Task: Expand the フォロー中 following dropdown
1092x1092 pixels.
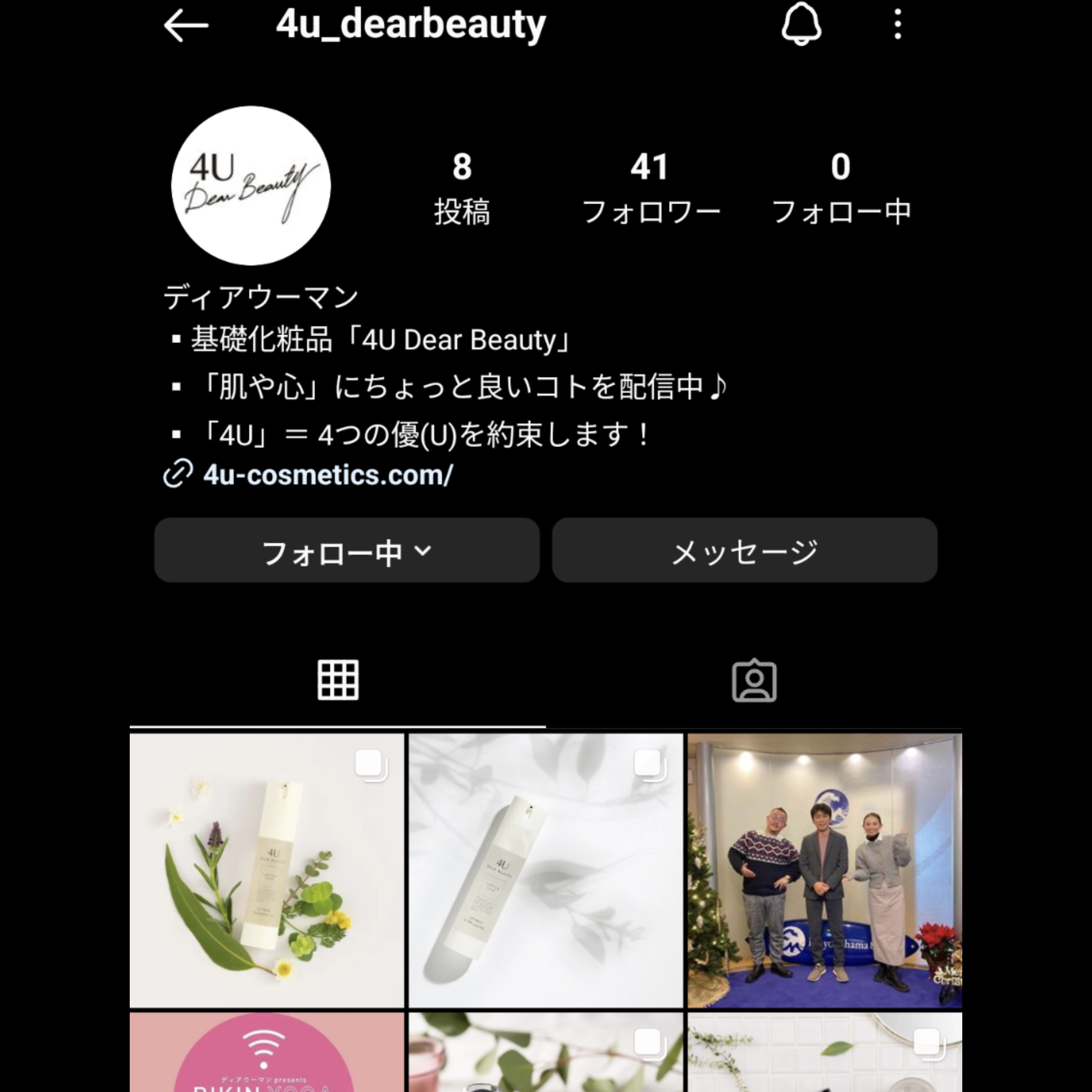Action: click(x=347, y=551)
